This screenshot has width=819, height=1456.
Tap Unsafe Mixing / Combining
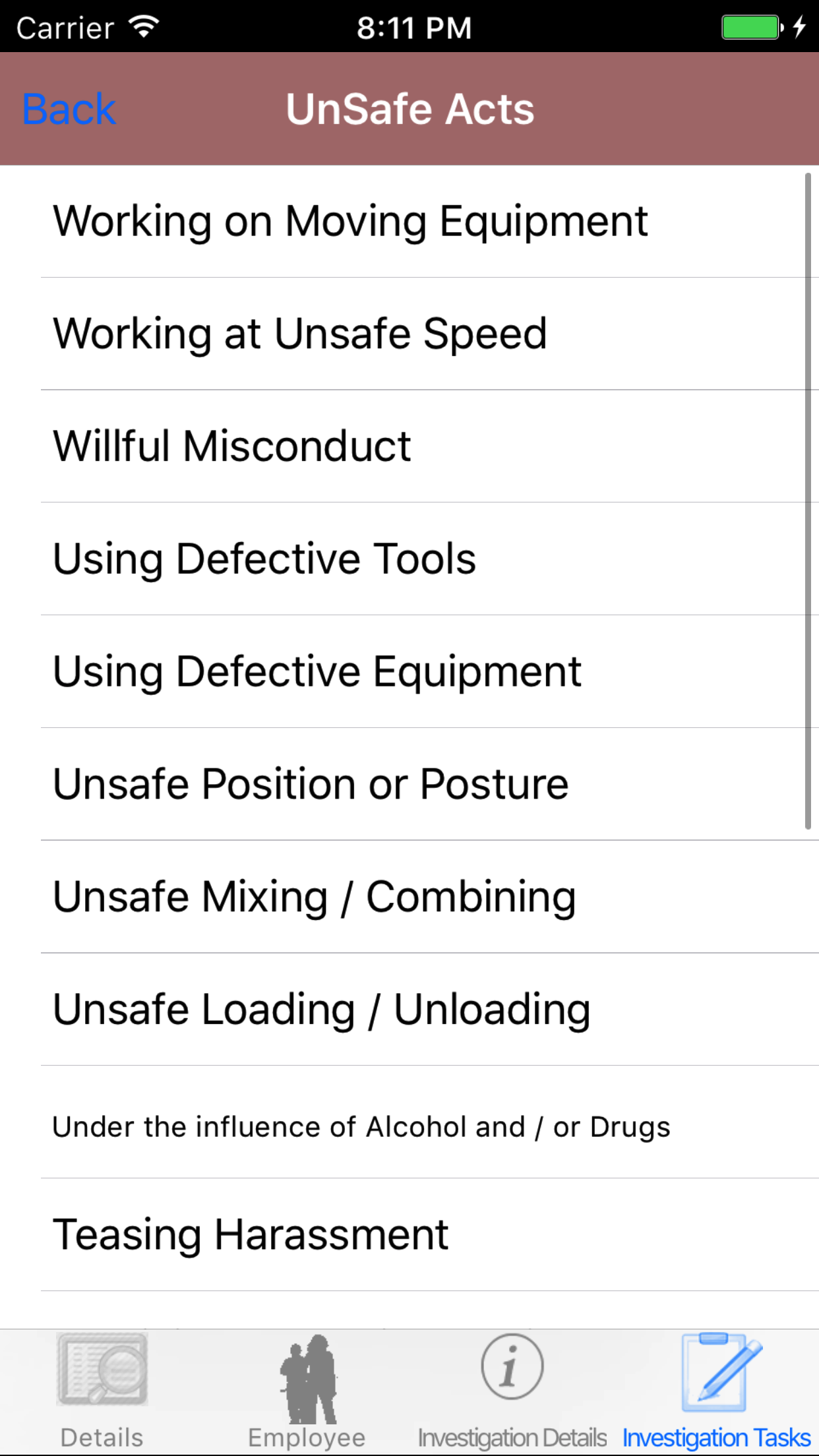click(x=315, y=897)
